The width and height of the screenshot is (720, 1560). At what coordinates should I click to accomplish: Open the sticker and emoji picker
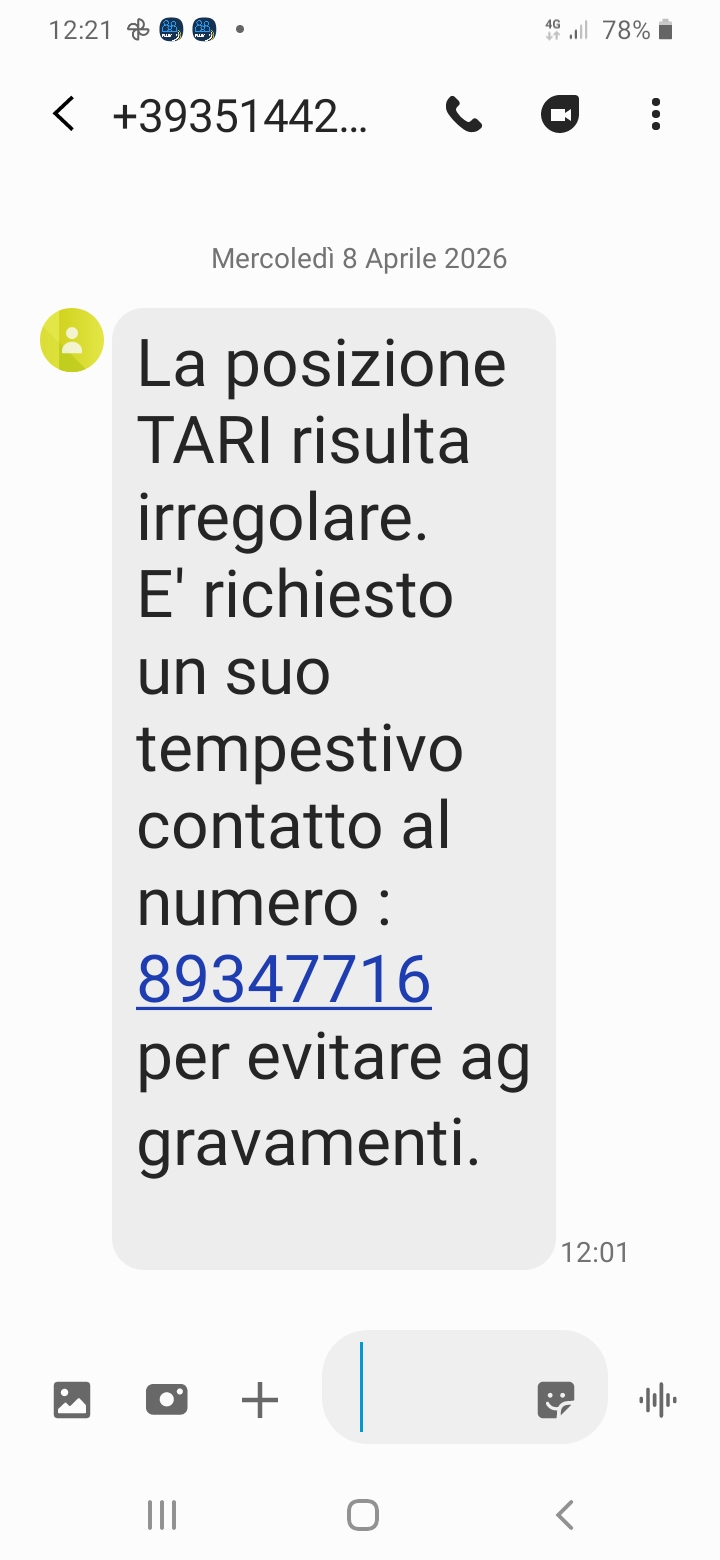click(x=555, y=1400)
